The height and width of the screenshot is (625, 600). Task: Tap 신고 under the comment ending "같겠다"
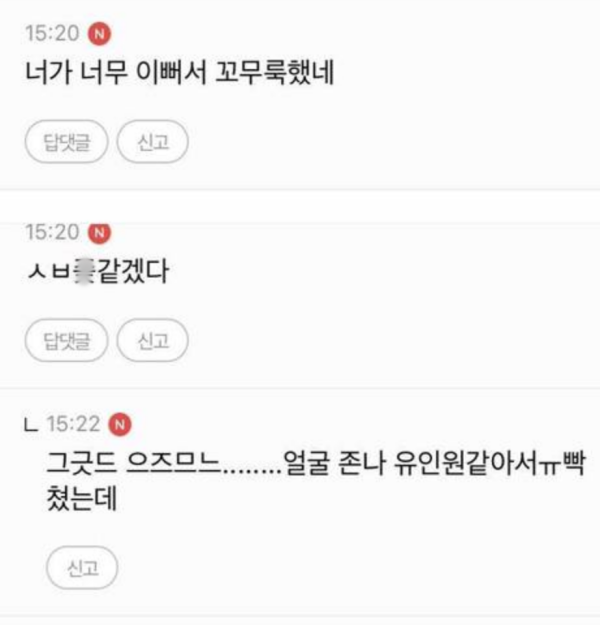(x=153, y=342)
